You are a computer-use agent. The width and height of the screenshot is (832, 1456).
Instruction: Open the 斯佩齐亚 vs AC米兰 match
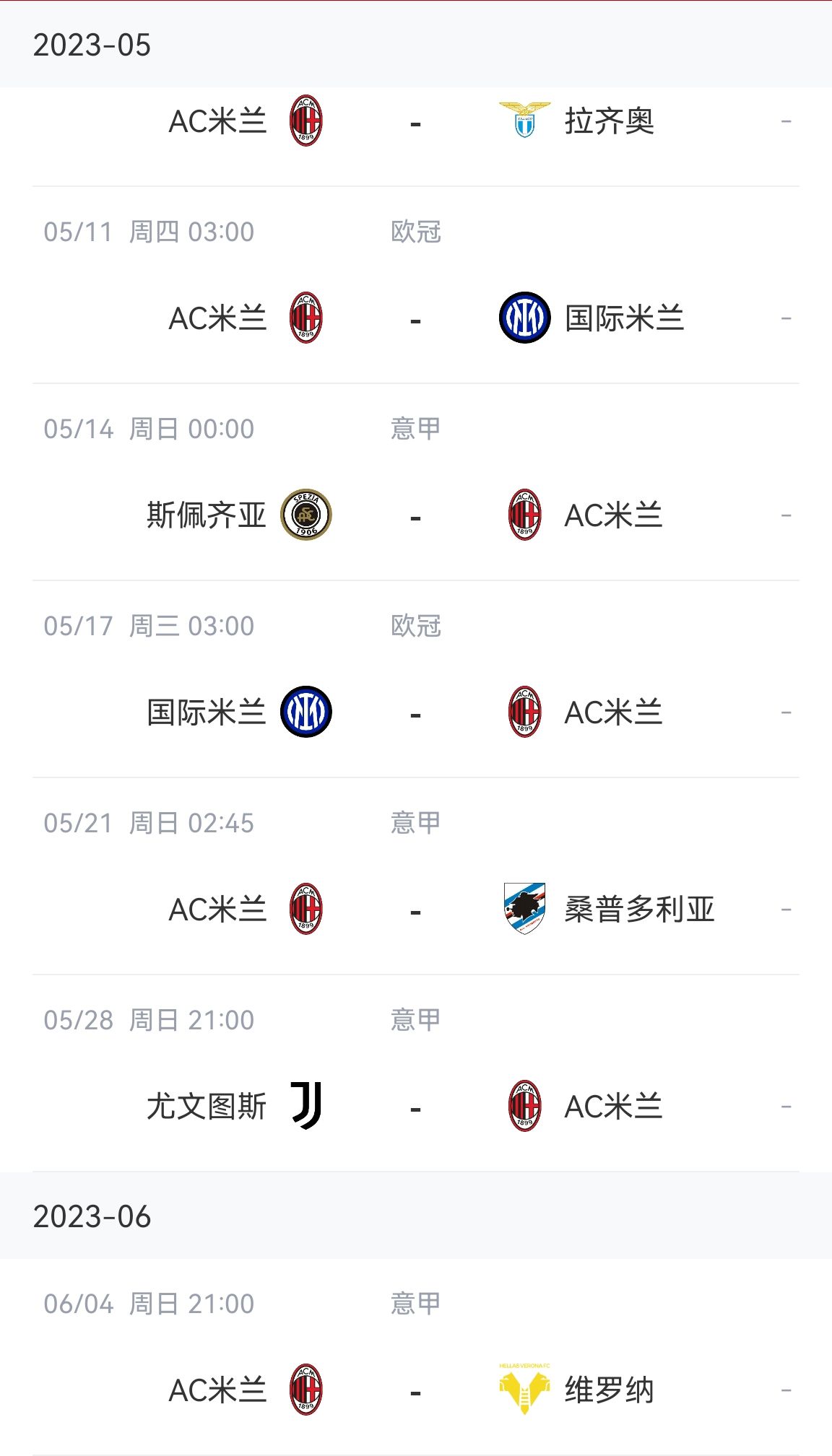(416, 482)
